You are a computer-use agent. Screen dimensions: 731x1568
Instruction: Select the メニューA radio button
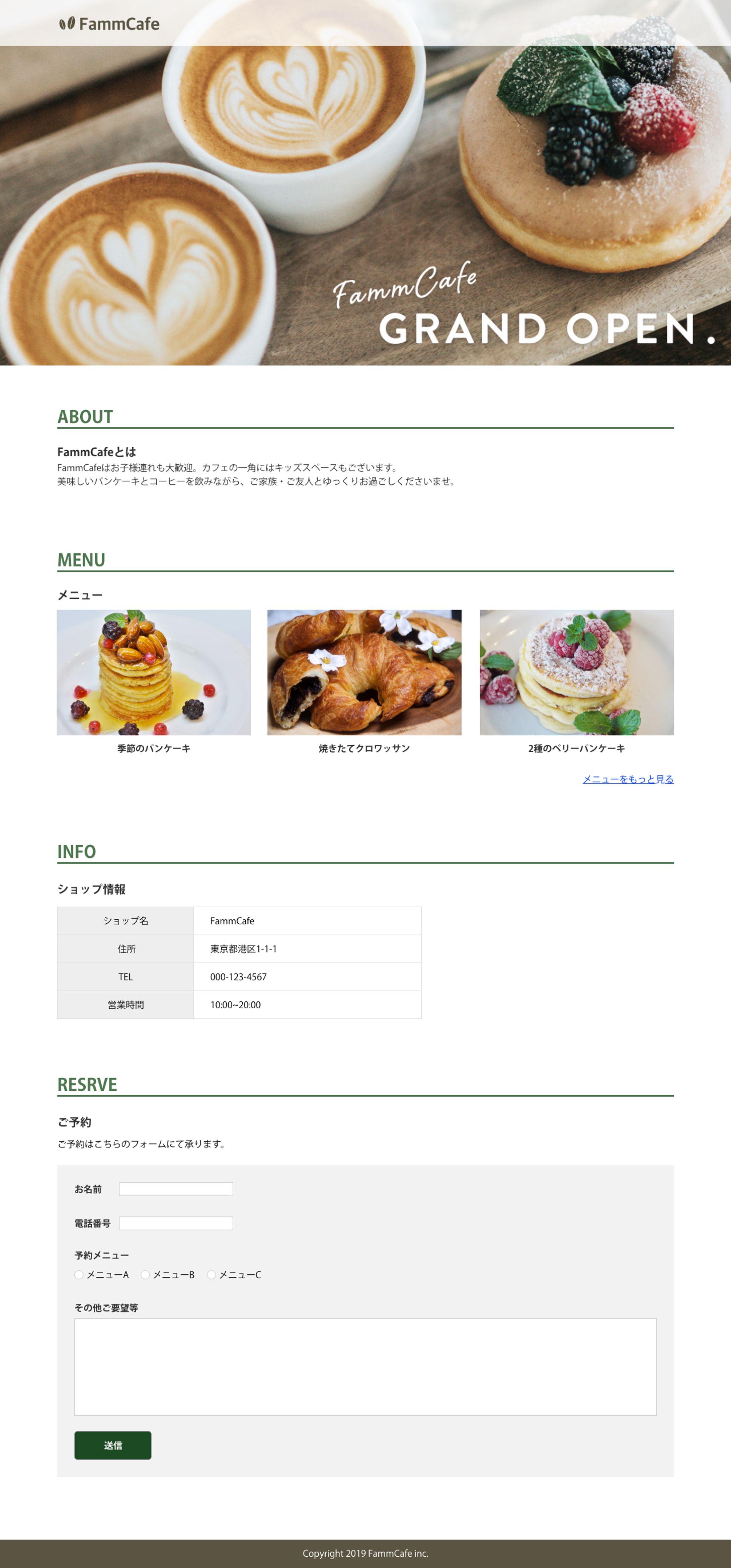point(79,1275)
